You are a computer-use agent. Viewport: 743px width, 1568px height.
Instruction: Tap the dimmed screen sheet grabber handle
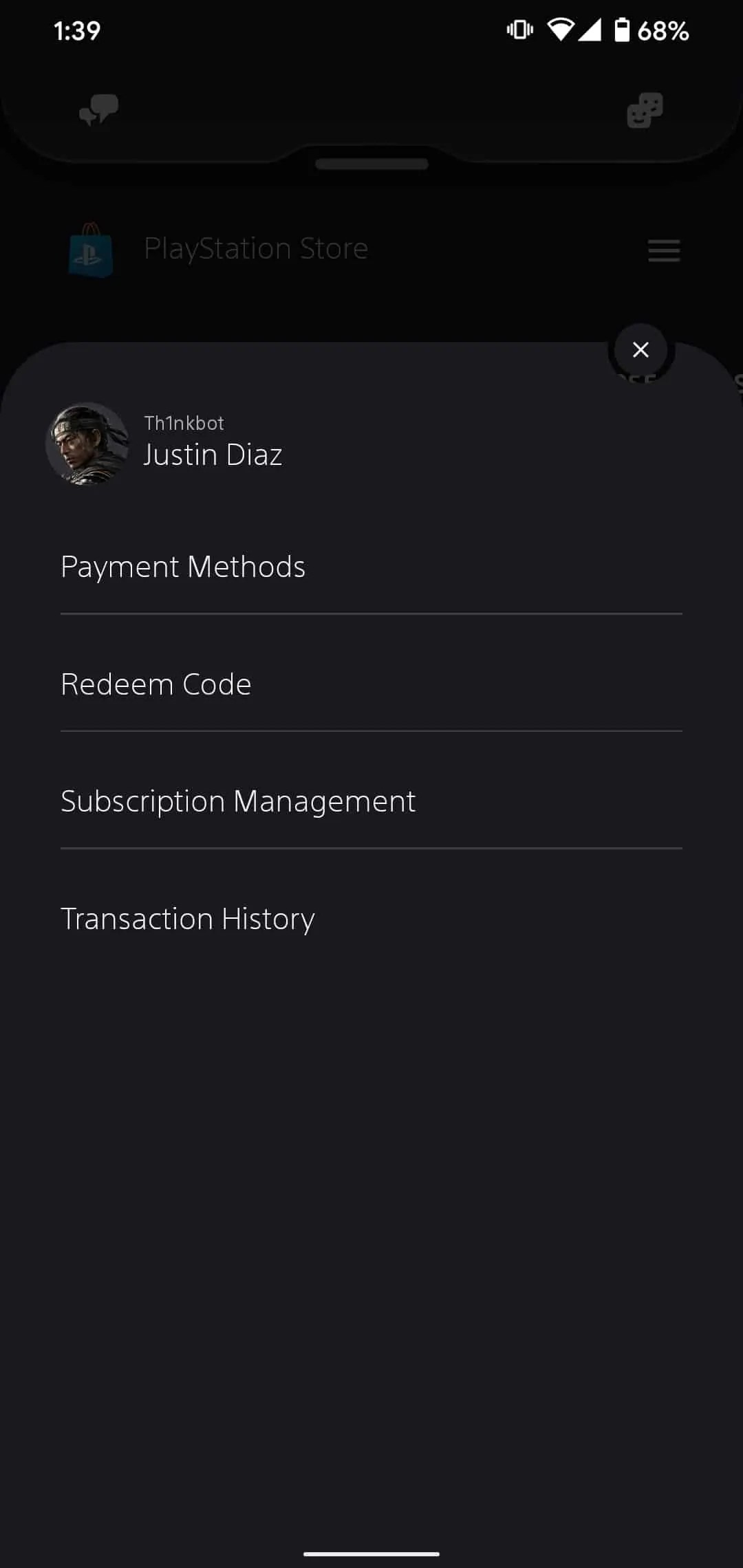(371, 164)
